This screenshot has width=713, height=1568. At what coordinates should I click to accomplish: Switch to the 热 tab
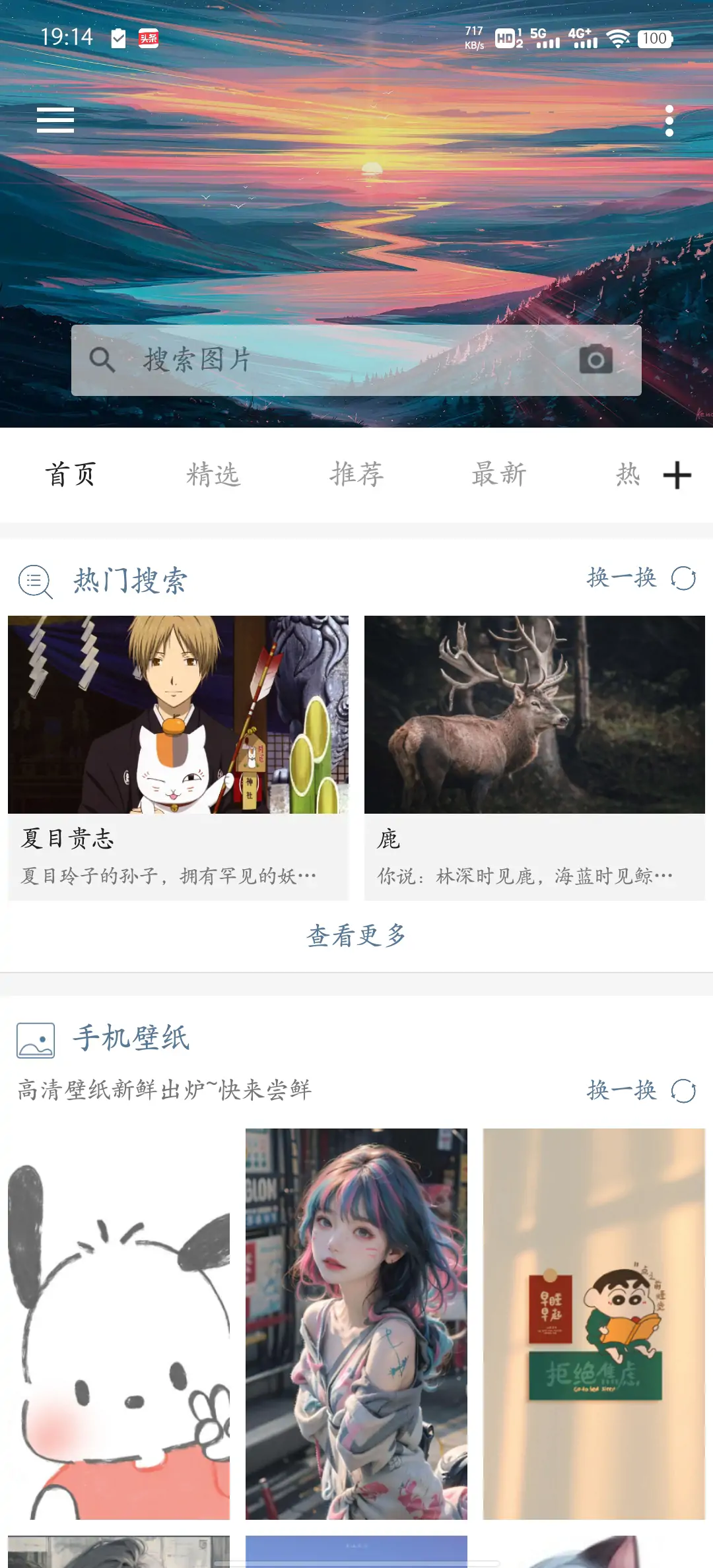[628, 474]
